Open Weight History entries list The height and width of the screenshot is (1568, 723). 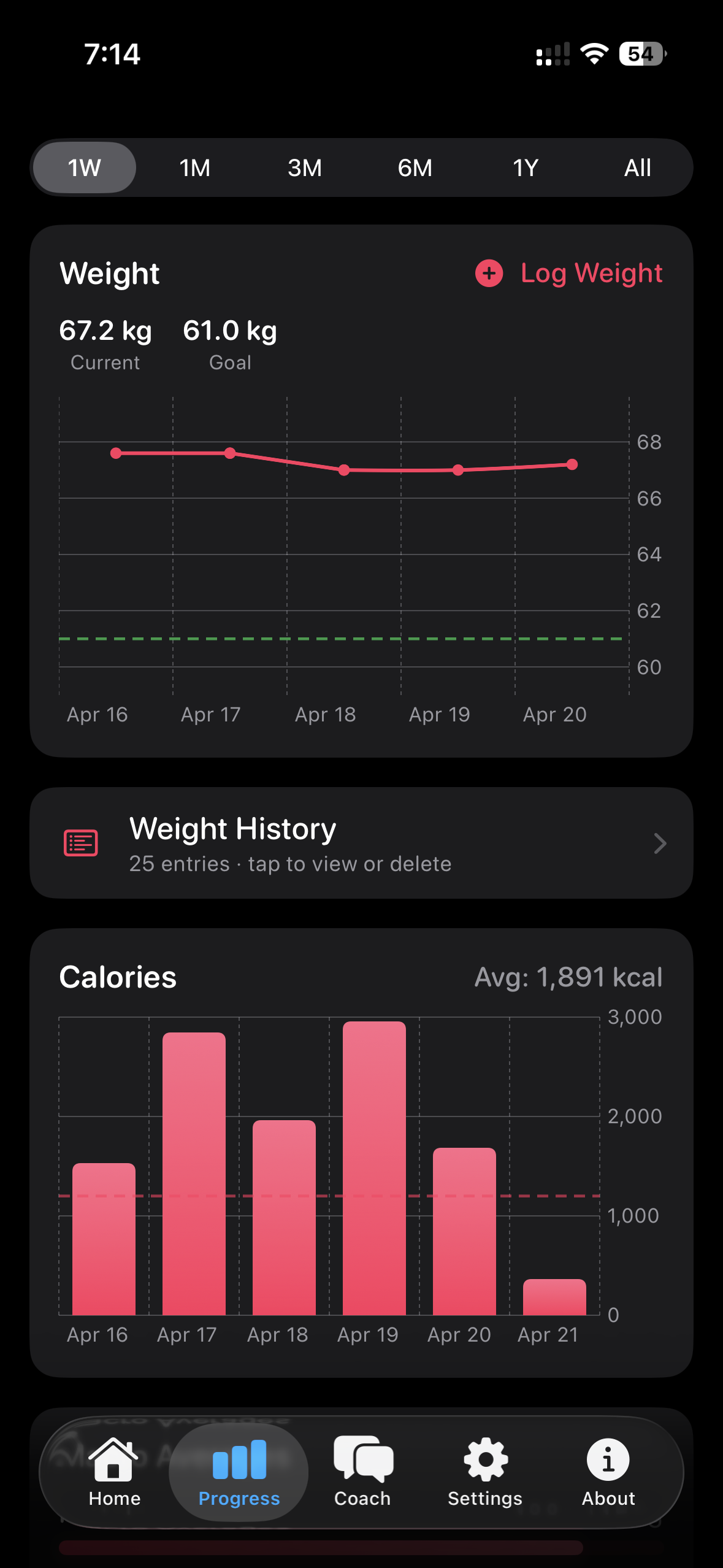362,843
